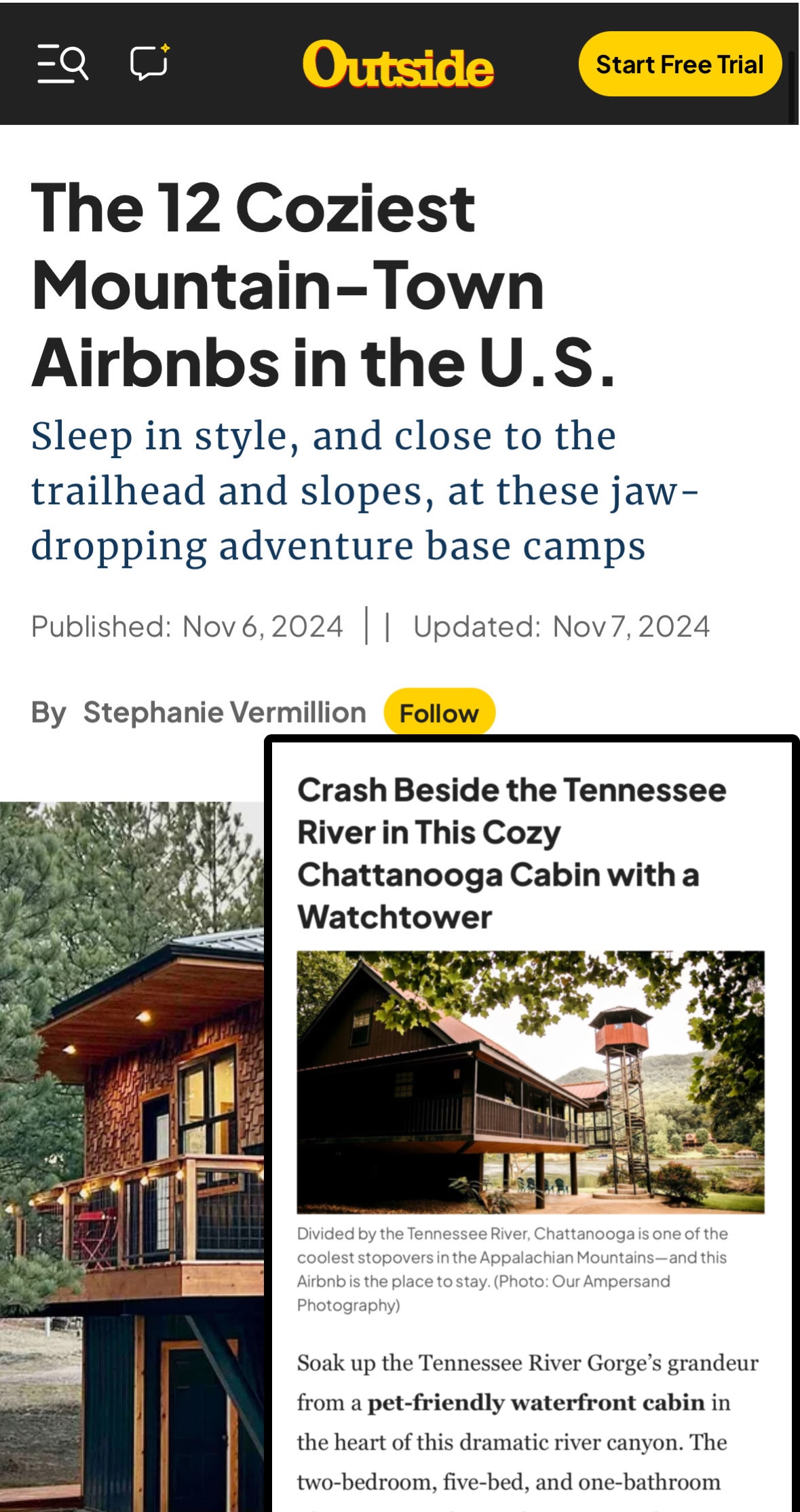Viewport: 800px width, 1512px height.
Task: Follow author Stephanie Vermillion
Action: (439, 713)
